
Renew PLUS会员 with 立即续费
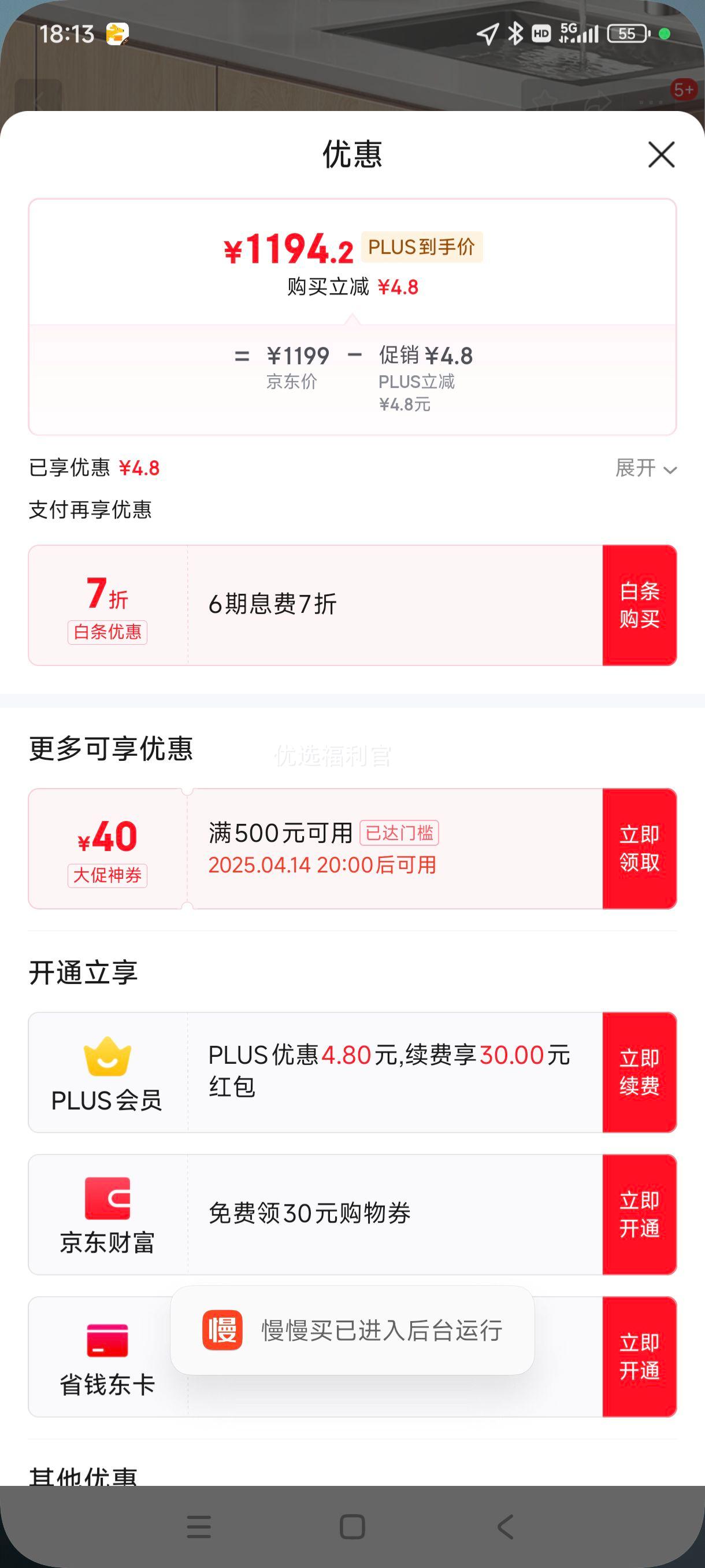639,1073
